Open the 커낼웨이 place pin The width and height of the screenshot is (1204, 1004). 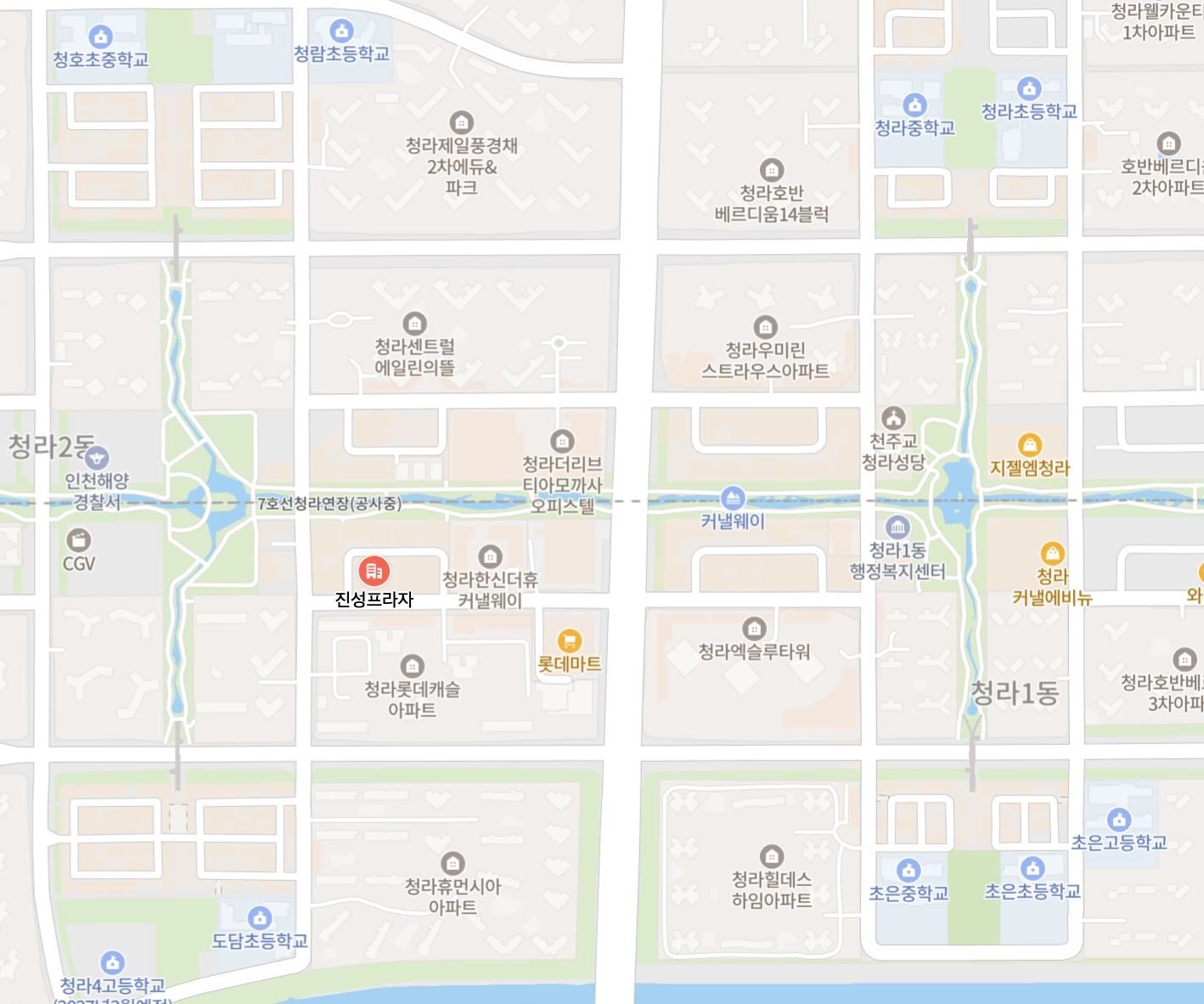(733, 499)
